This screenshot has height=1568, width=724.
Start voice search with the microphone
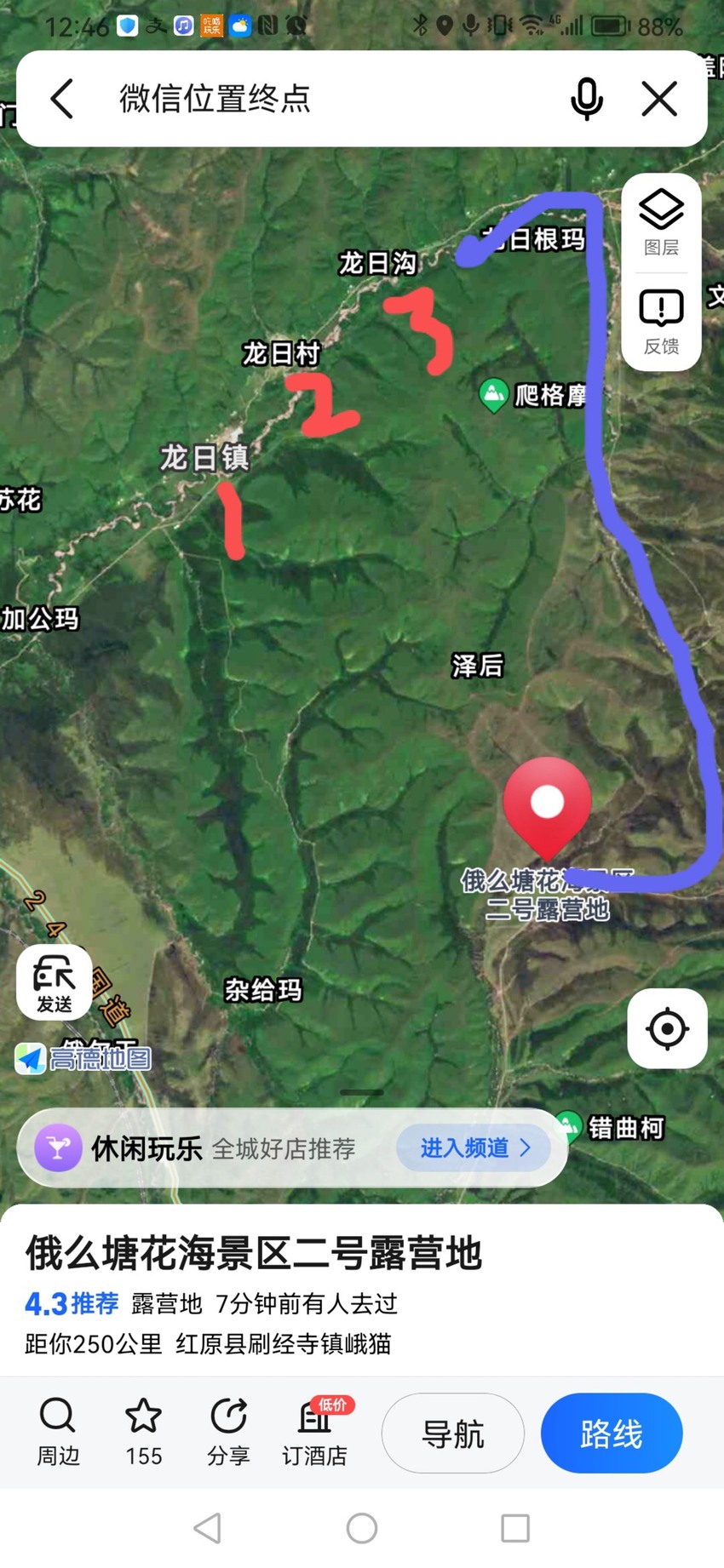pos(586,99)
